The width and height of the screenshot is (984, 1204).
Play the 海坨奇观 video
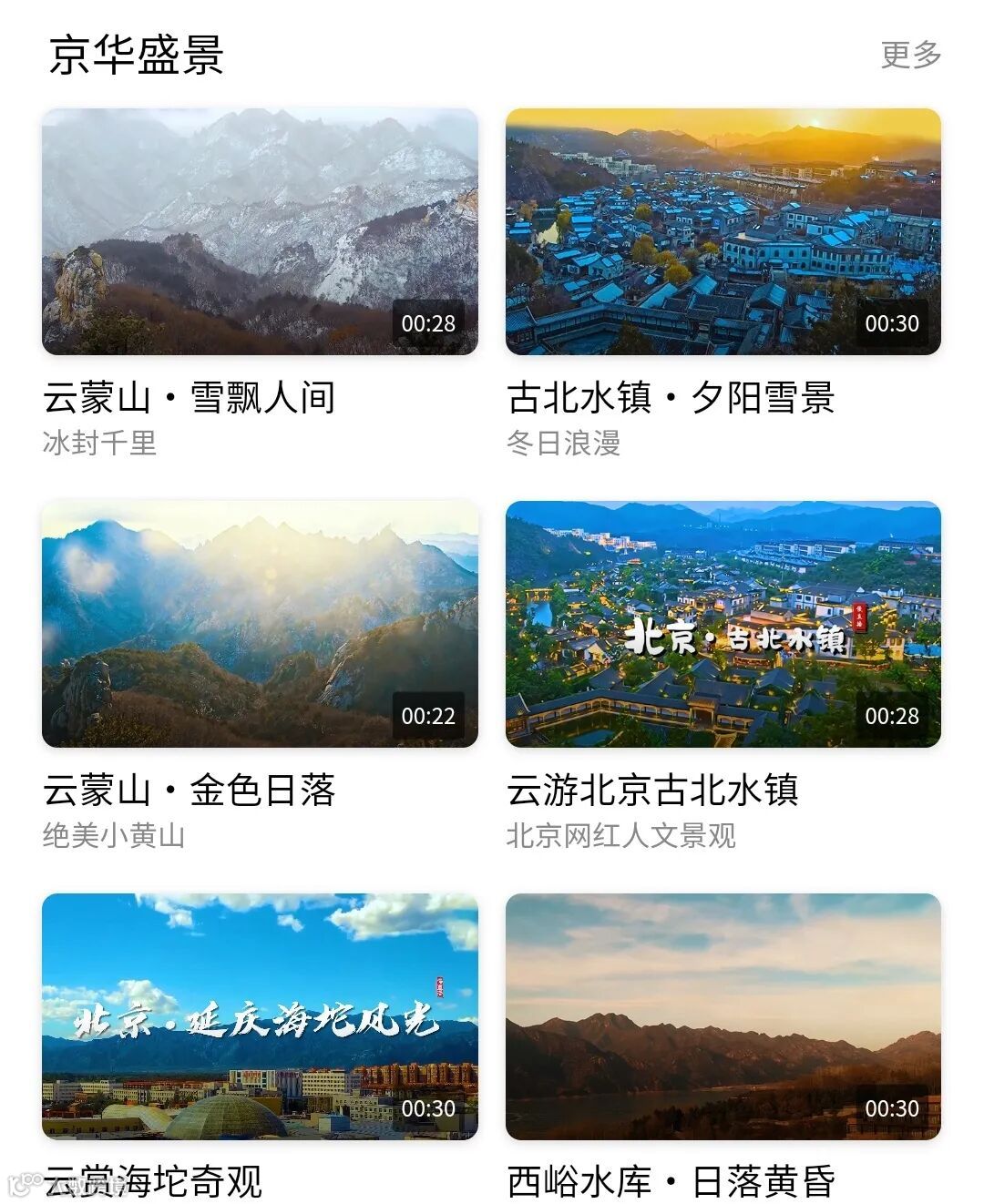[x=260, y=1015]
